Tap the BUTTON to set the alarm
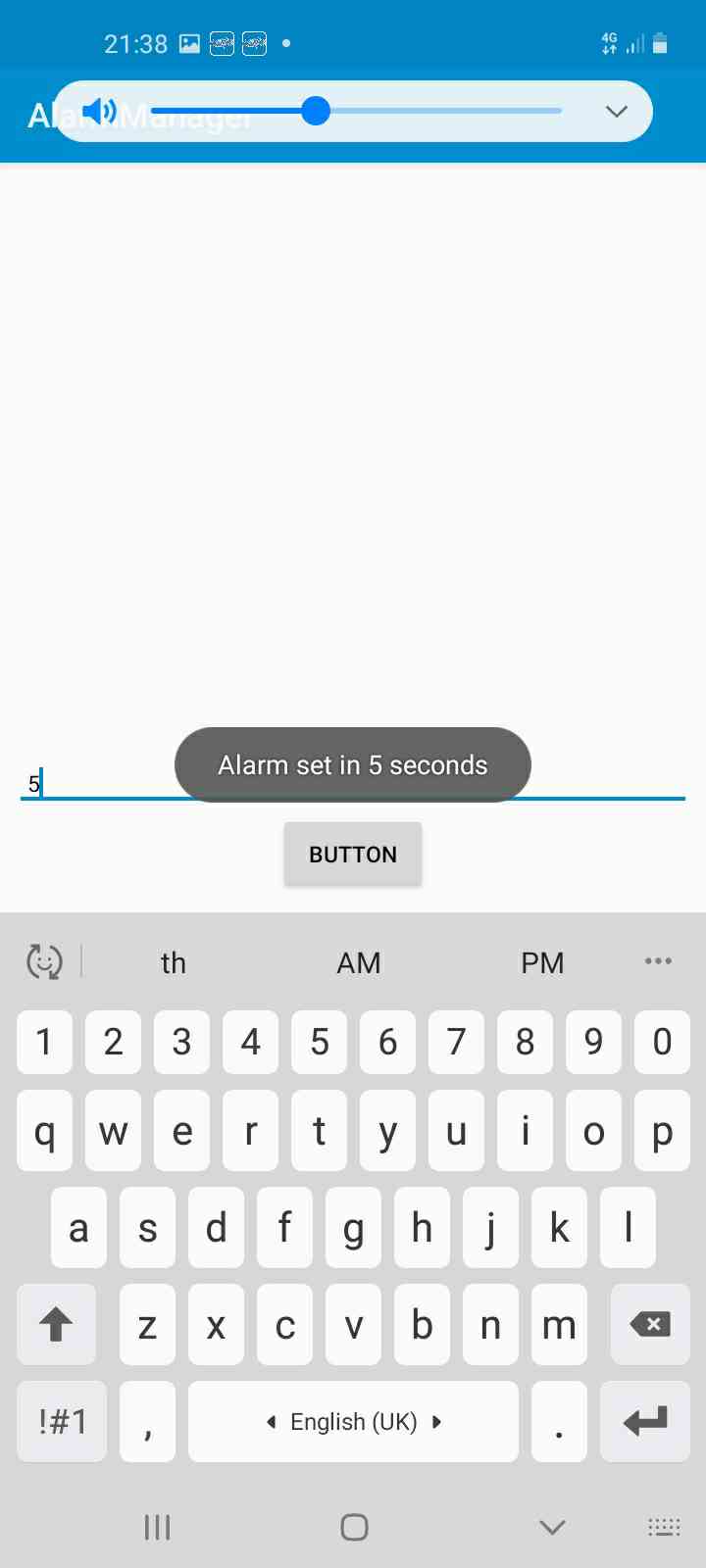Screen dimensions: 706x1568 [353, 855]
